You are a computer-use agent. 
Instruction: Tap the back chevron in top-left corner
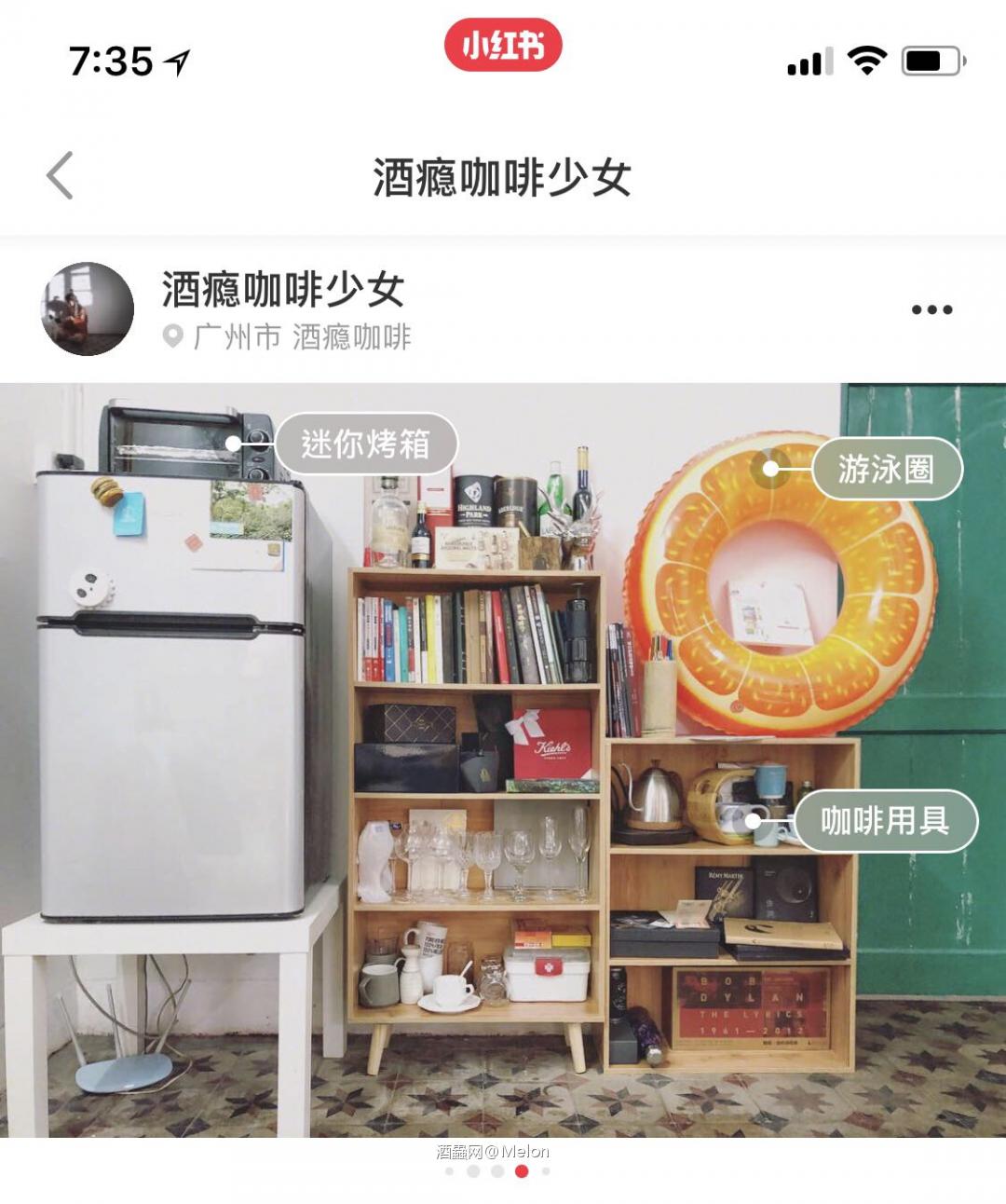58,177
